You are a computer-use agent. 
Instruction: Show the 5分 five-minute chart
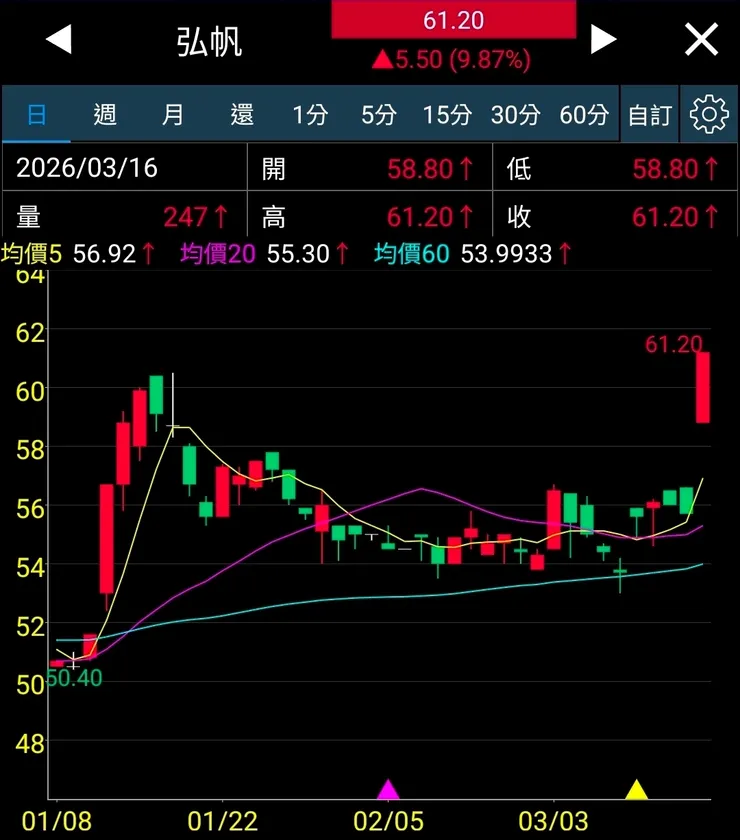(x=378, y=115)
